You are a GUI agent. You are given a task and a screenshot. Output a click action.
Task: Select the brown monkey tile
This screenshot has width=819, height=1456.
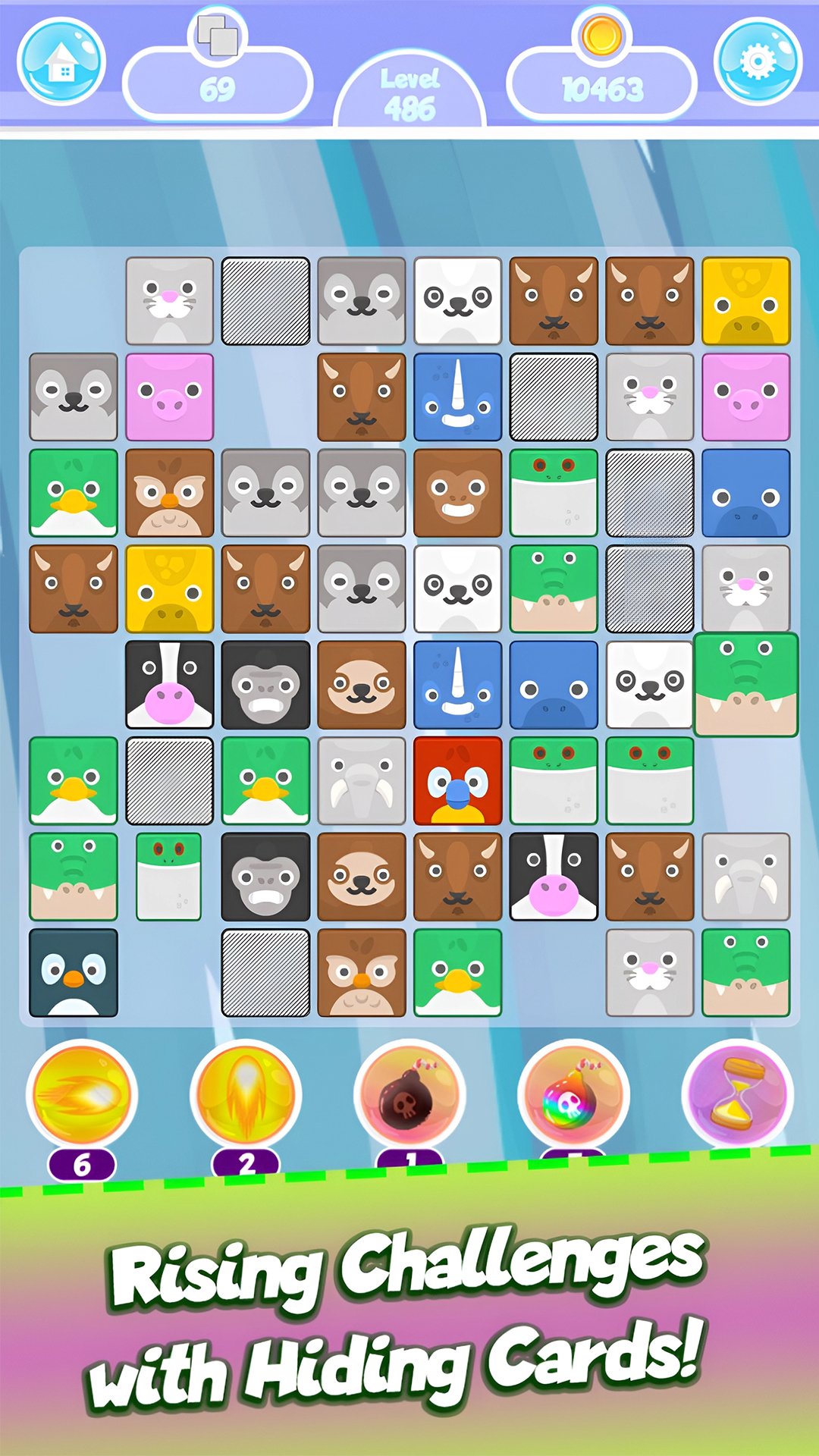458,493
